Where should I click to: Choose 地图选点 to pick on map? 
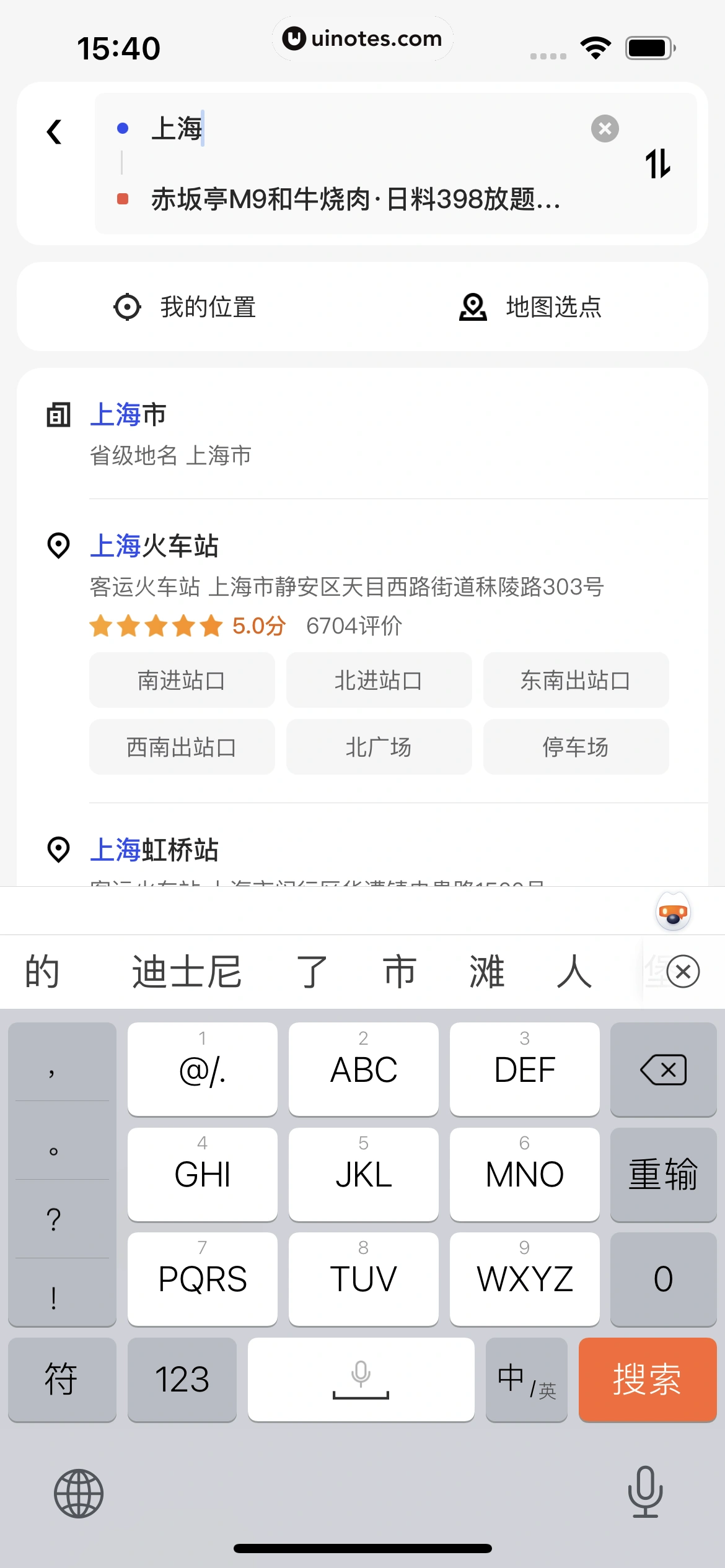point(530,307)
